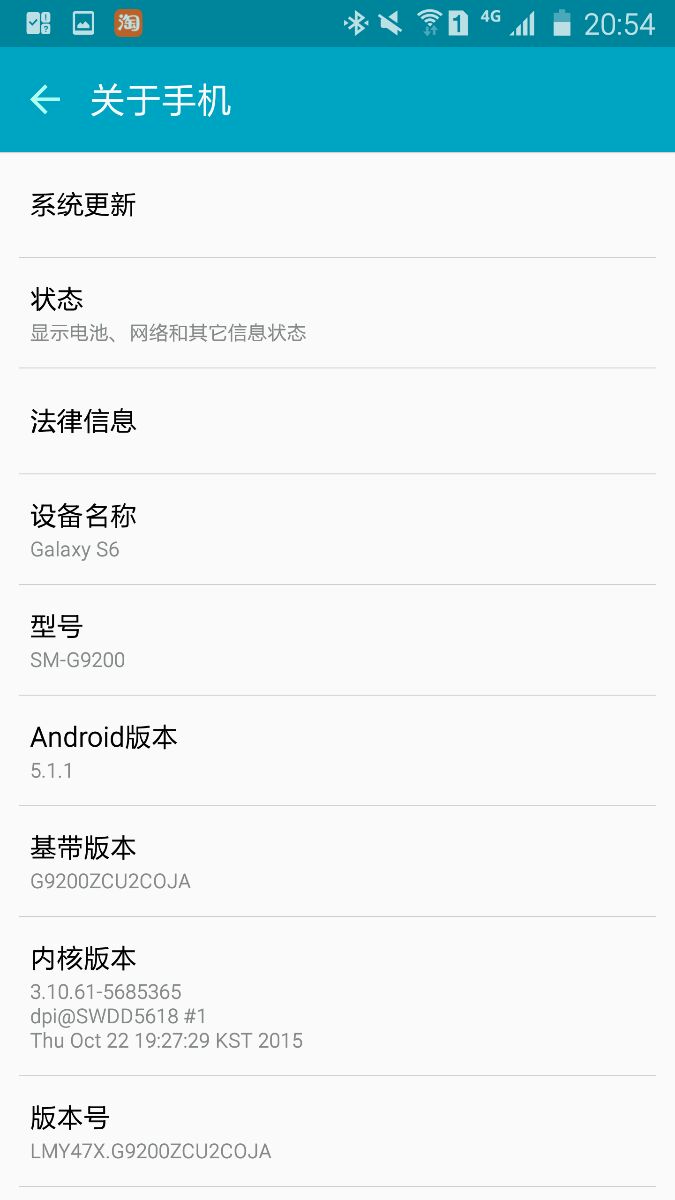Tap the Android版本 5.1.1 row
The image size is (675, 1200).
pyautogui.click(x=337, y=751)
